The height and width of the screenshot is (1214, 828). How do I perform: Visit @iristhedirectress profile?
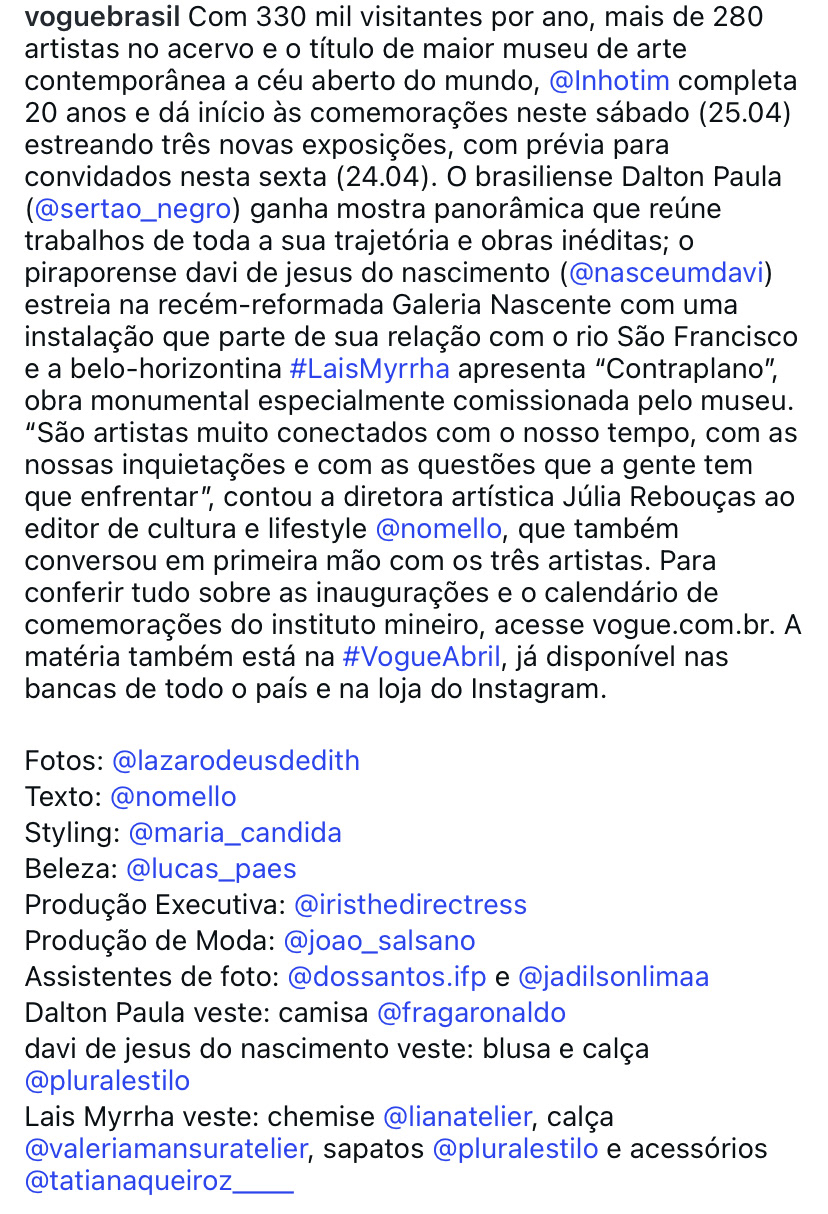pyautogui.click(x=410, y=905)
